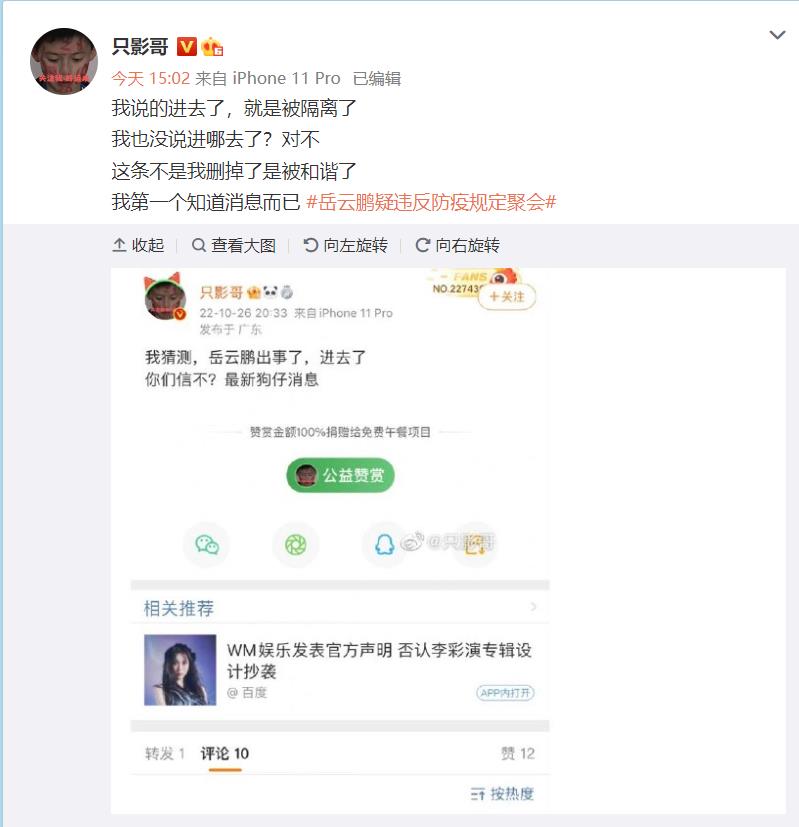Open the 岳云鹏疑违反防疫规定聚会 hashtag
Viewport: 799px width, 827px height.
[431, 201]
